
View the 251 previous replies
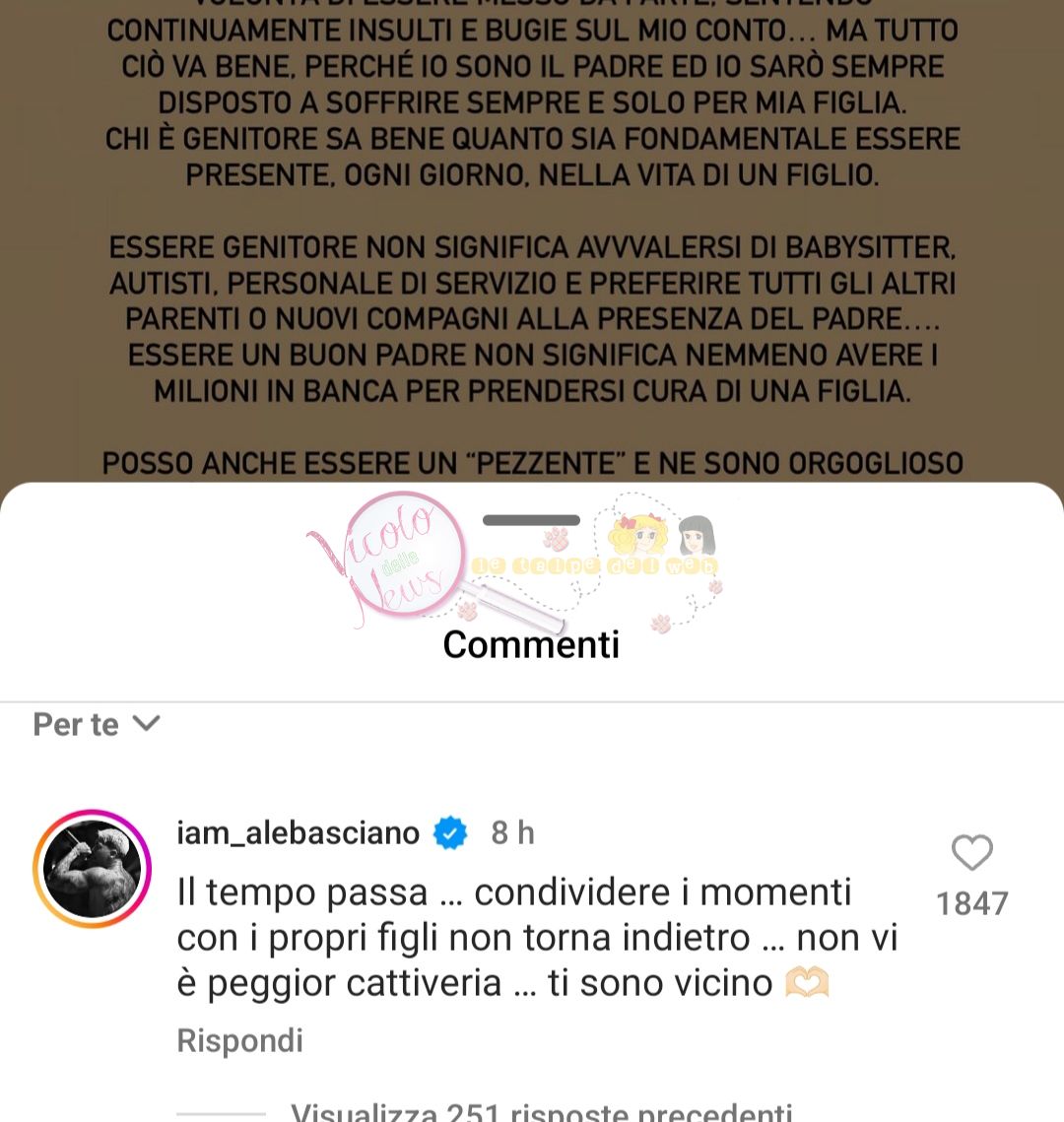(x=541, y=1112)
